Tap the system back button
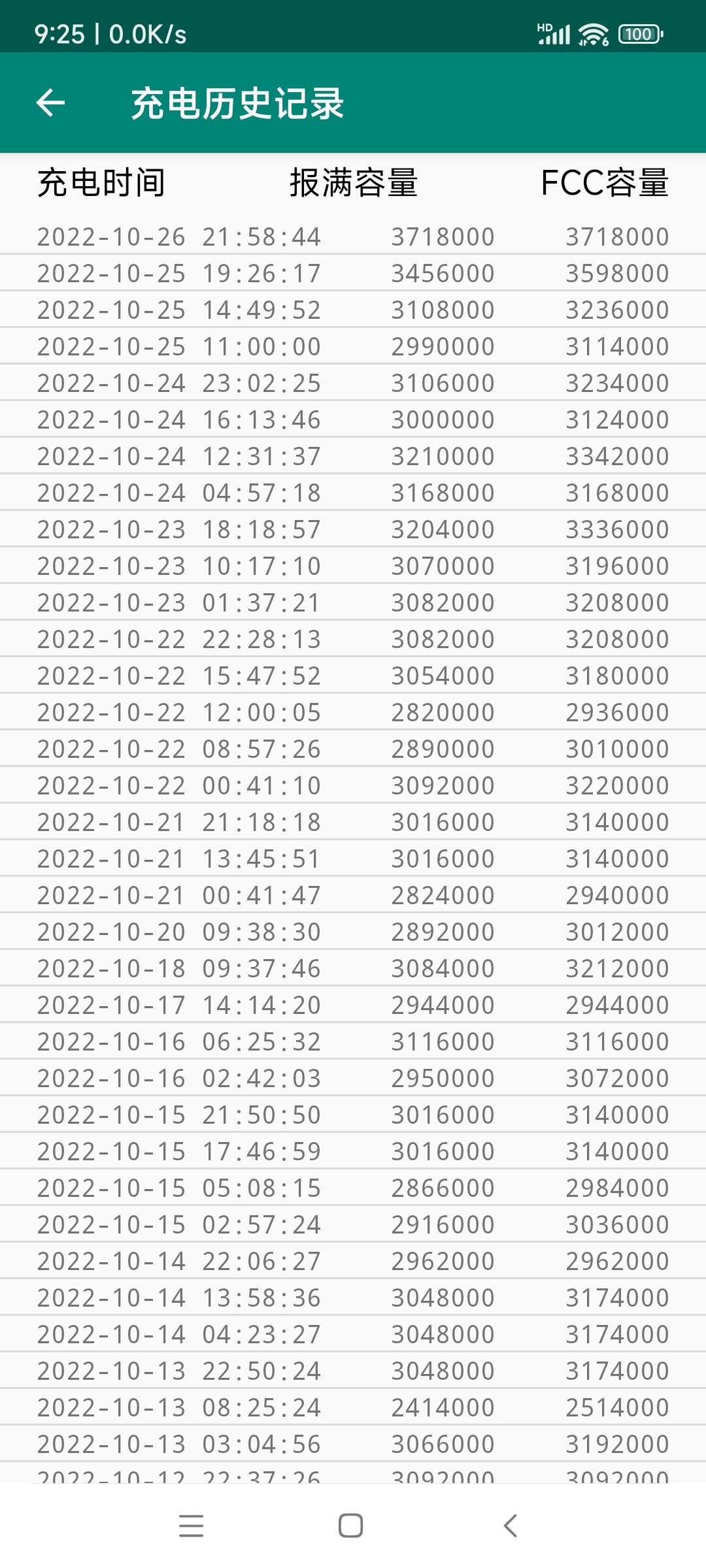The width and height of the screenshot is (706, 1568). tap(511, 1526)
